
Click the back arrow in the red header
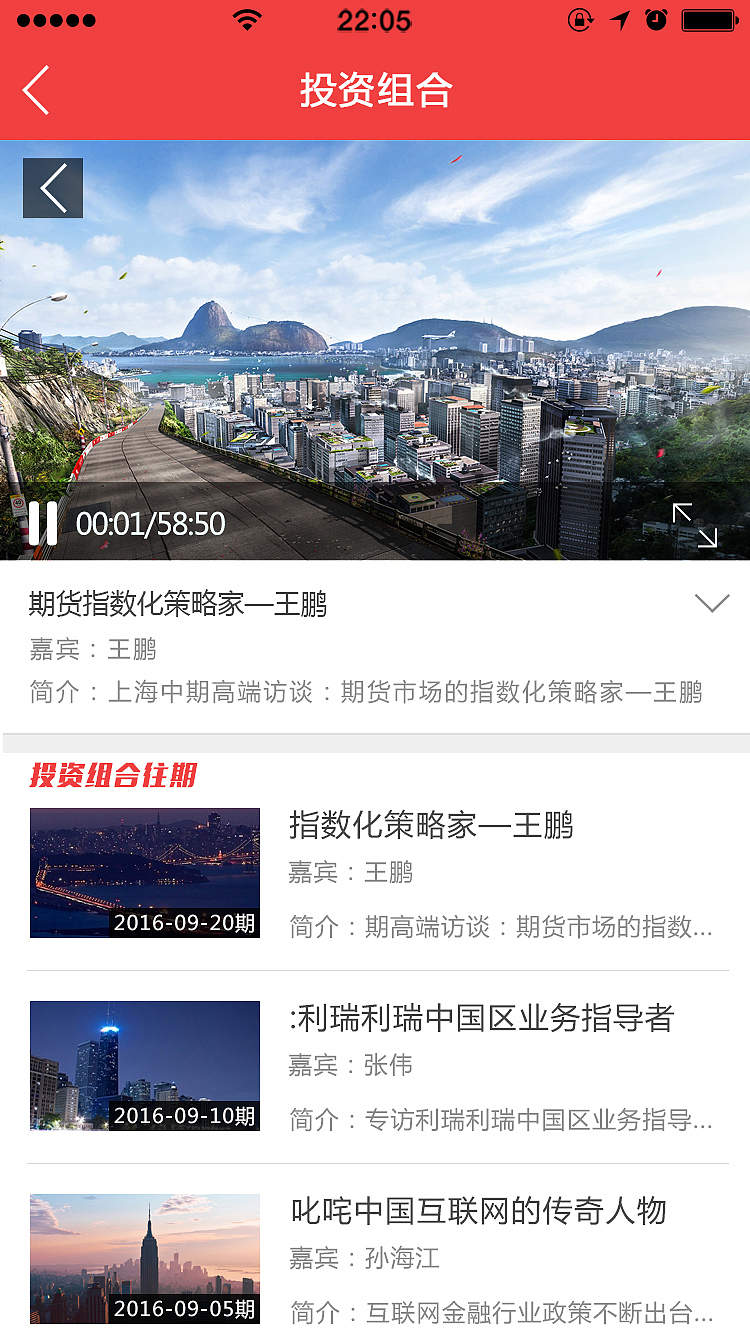click(34, 90)
